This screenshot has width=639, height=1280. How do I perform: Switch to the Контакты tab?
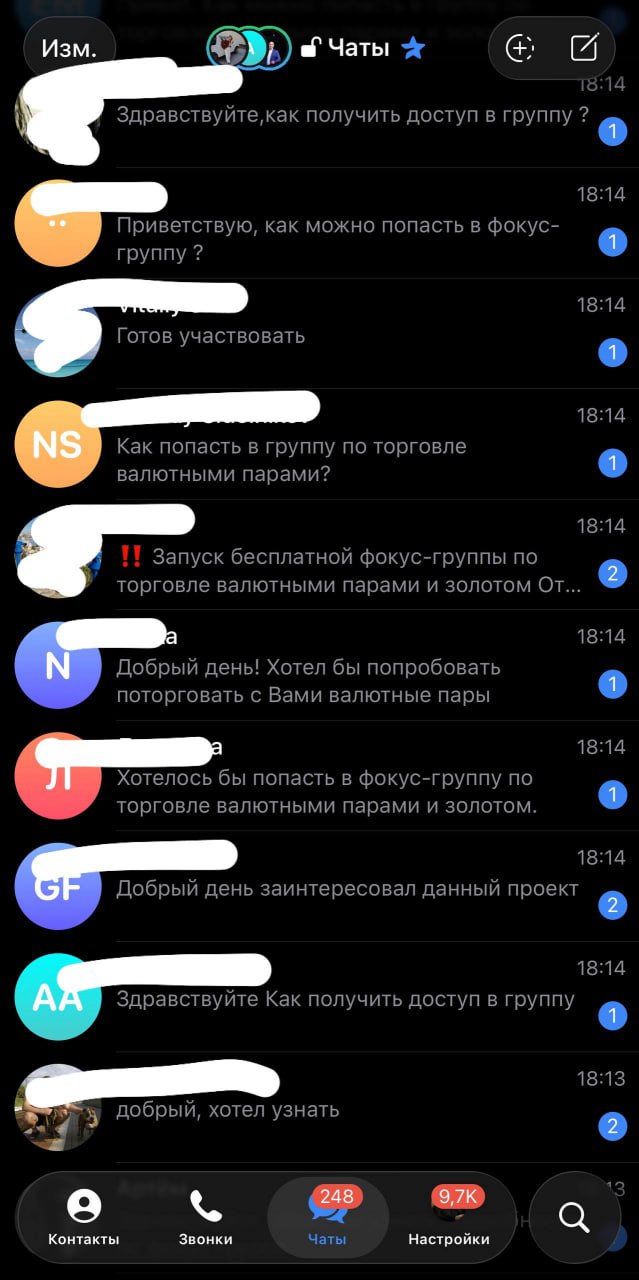pos(84,1216)
